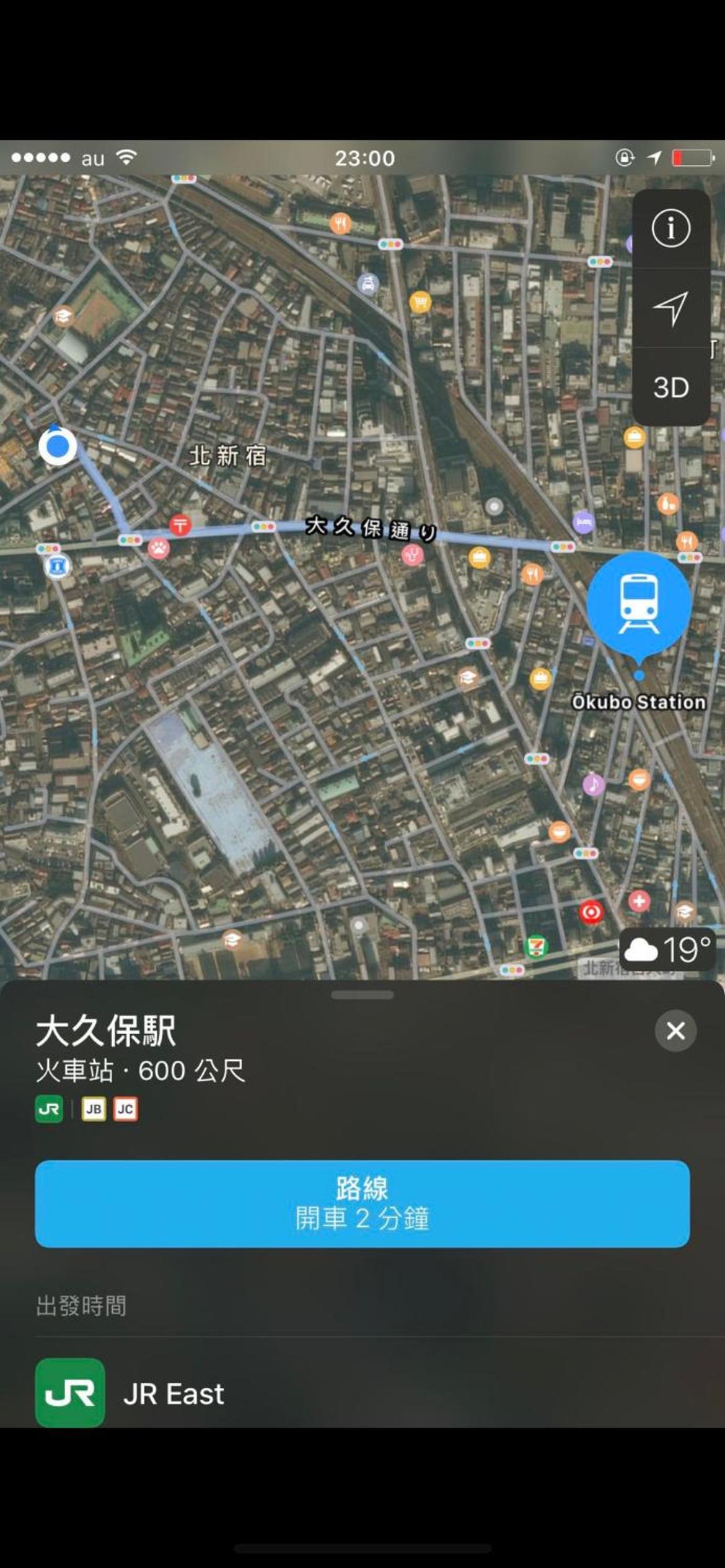Select the 7-Eleven marker on map
Image resolution: width=725 pixels, height=1568 pixels.
click(x=537, y=946)
